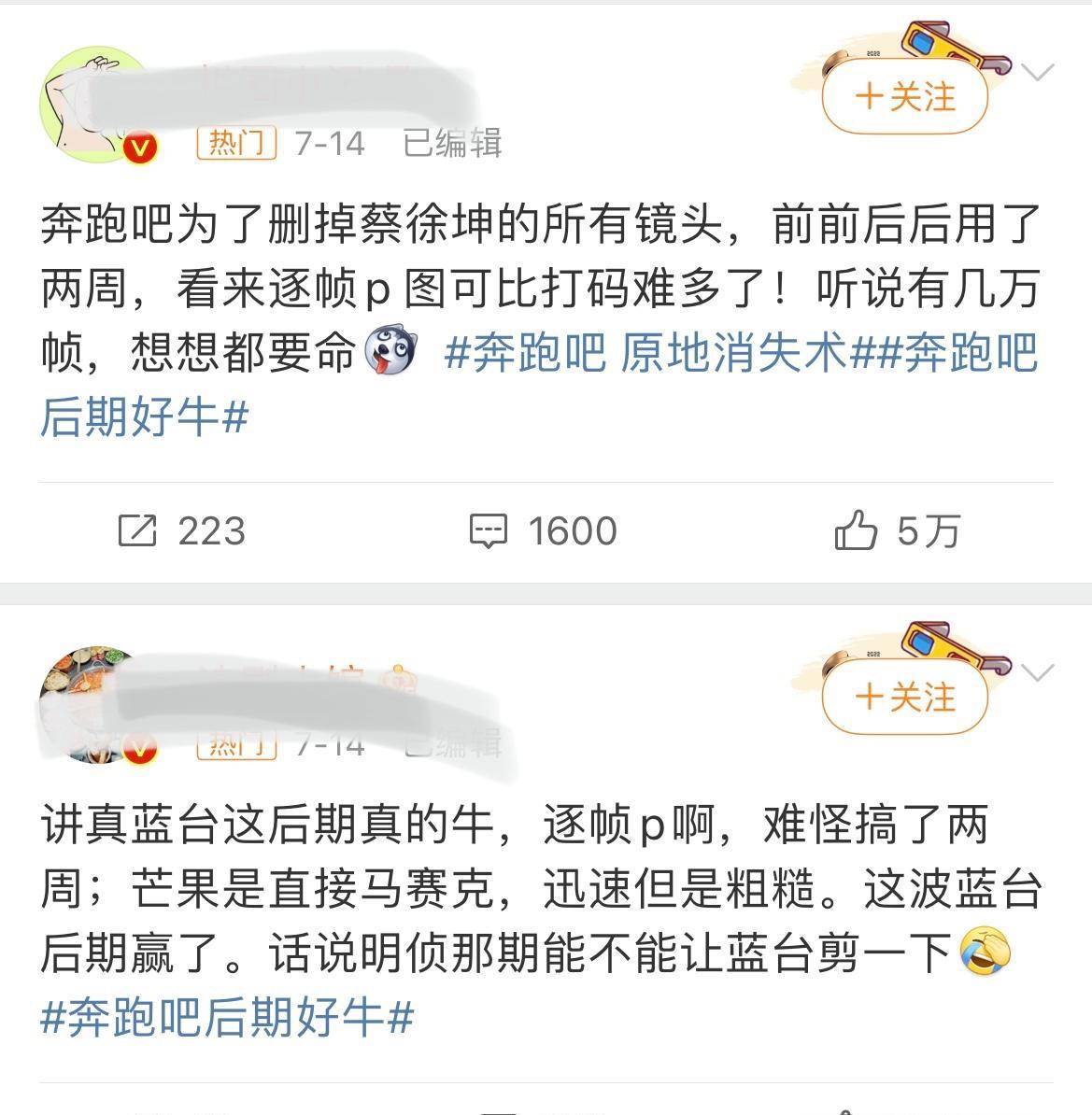Image resolution: width=1092 pixels, height=1115 pixels.
Task: Open the second author's food avatar
Action: click(x=92, y=702)
